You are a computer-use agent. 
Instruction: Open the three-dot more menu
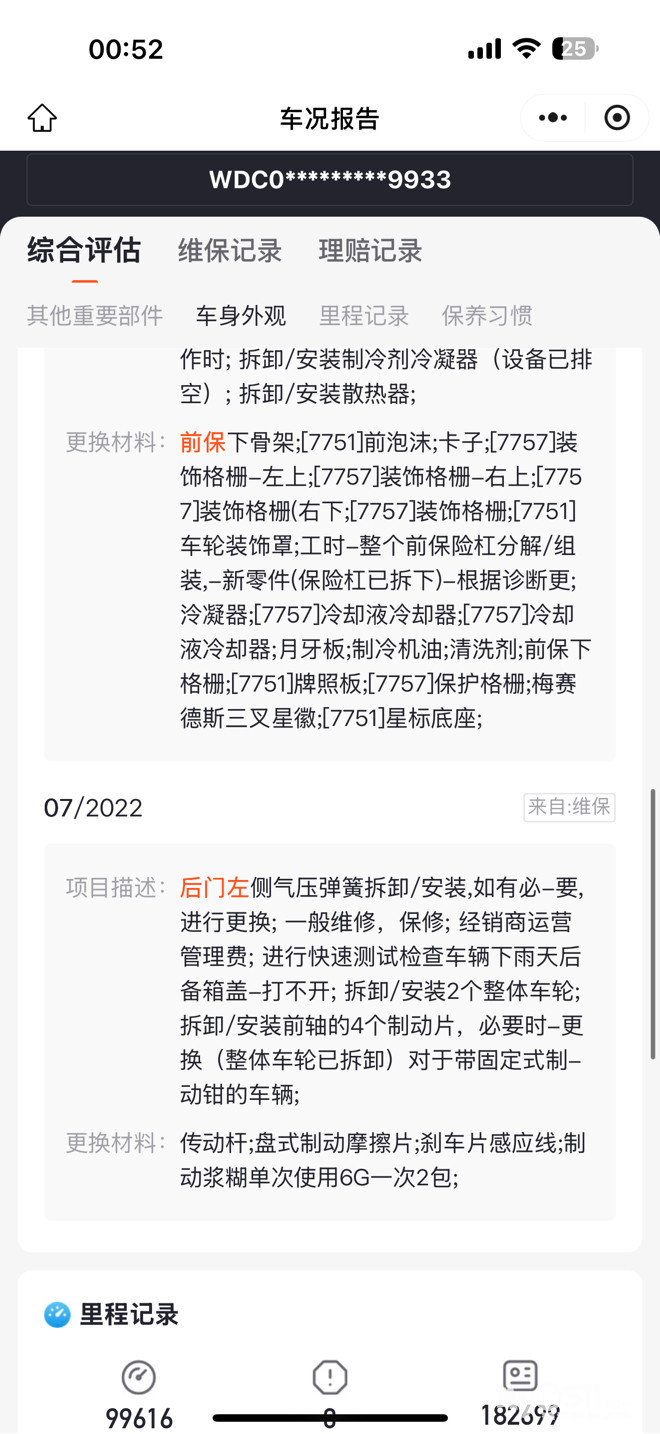tap(552, 118)
